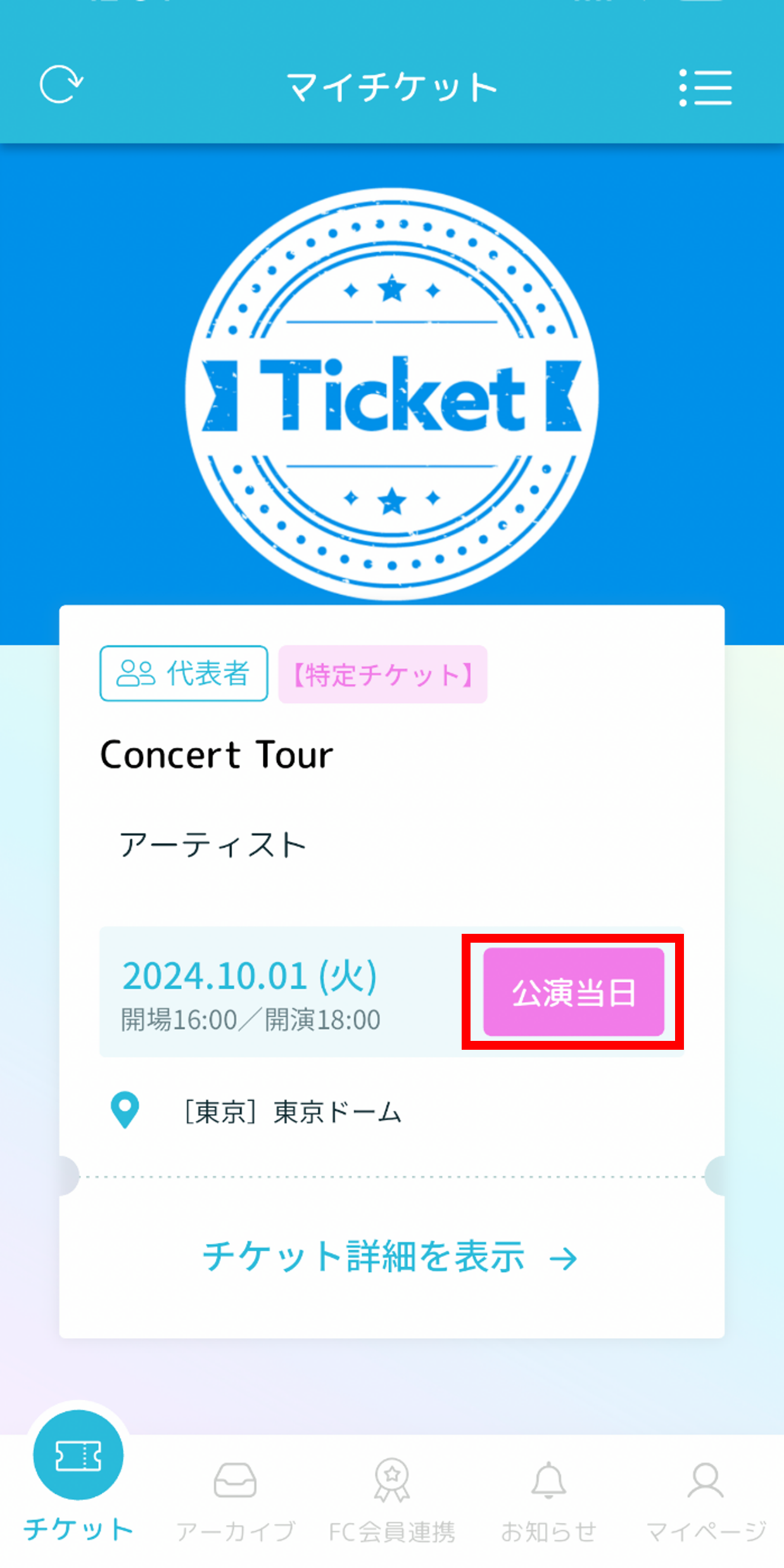Tap the 公演当日 button
The height and width of the screenshot is (1568, 784).
click(573, 991)
